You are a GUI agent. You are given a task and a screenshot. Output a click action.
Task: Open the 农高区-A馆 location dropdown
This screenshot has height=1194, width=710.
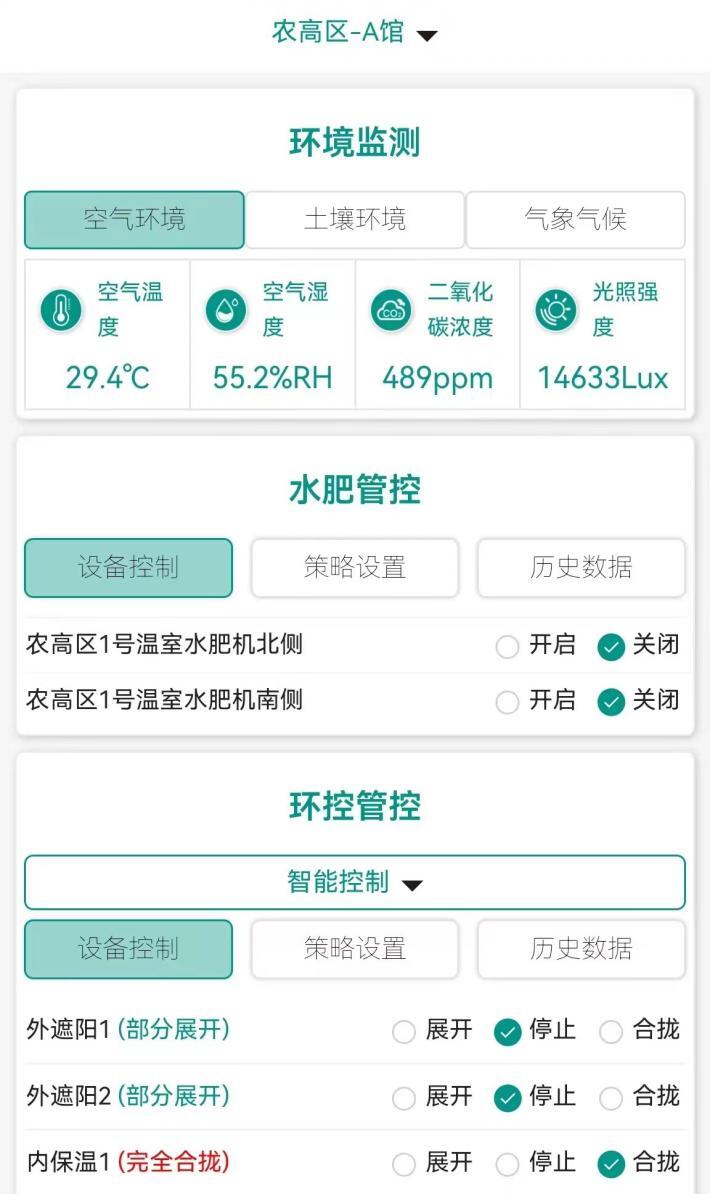pyautogui.click(x=354, y=33)
